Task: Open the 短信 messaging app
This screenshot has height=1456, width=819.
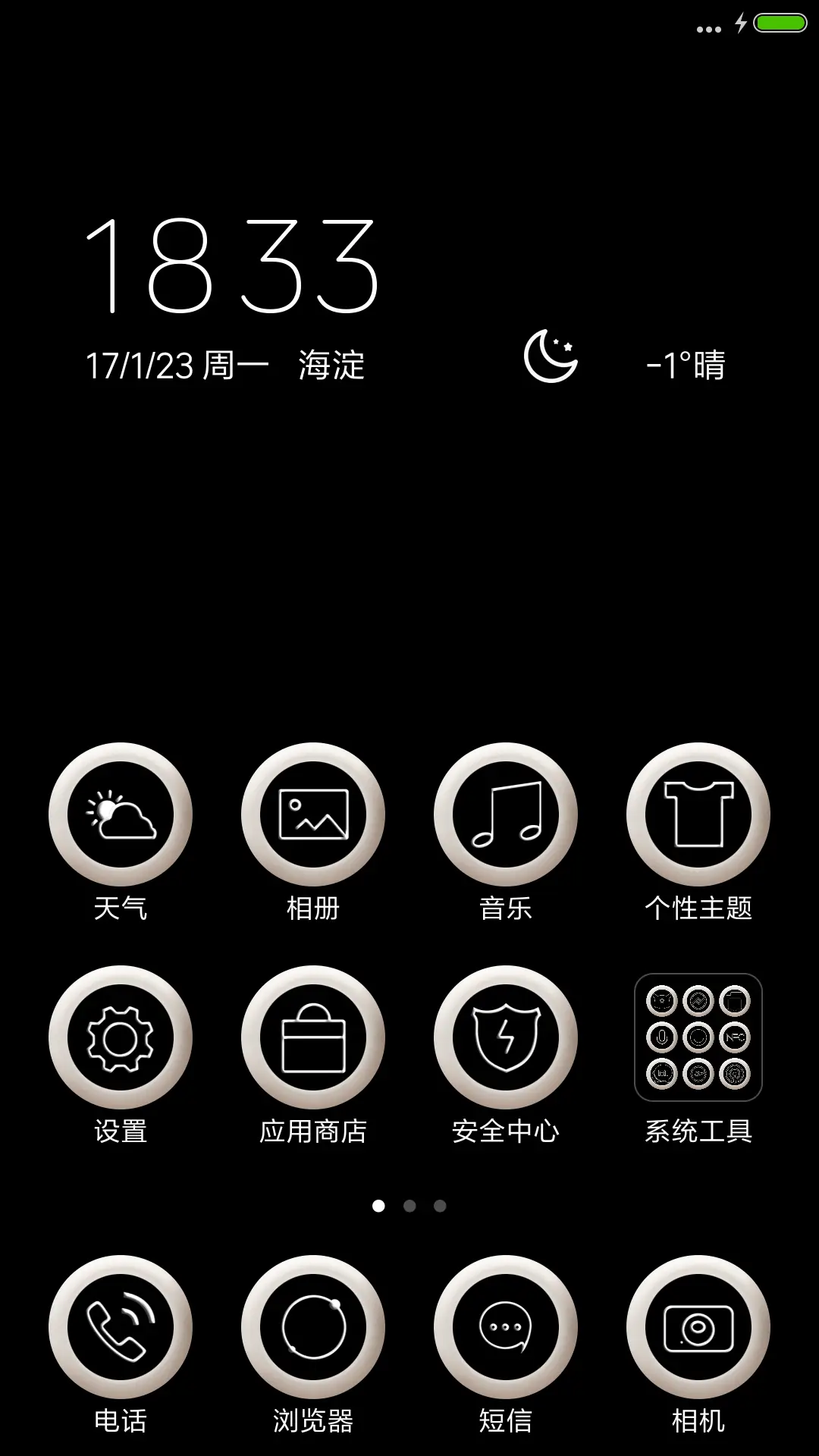Action: 504,1326
